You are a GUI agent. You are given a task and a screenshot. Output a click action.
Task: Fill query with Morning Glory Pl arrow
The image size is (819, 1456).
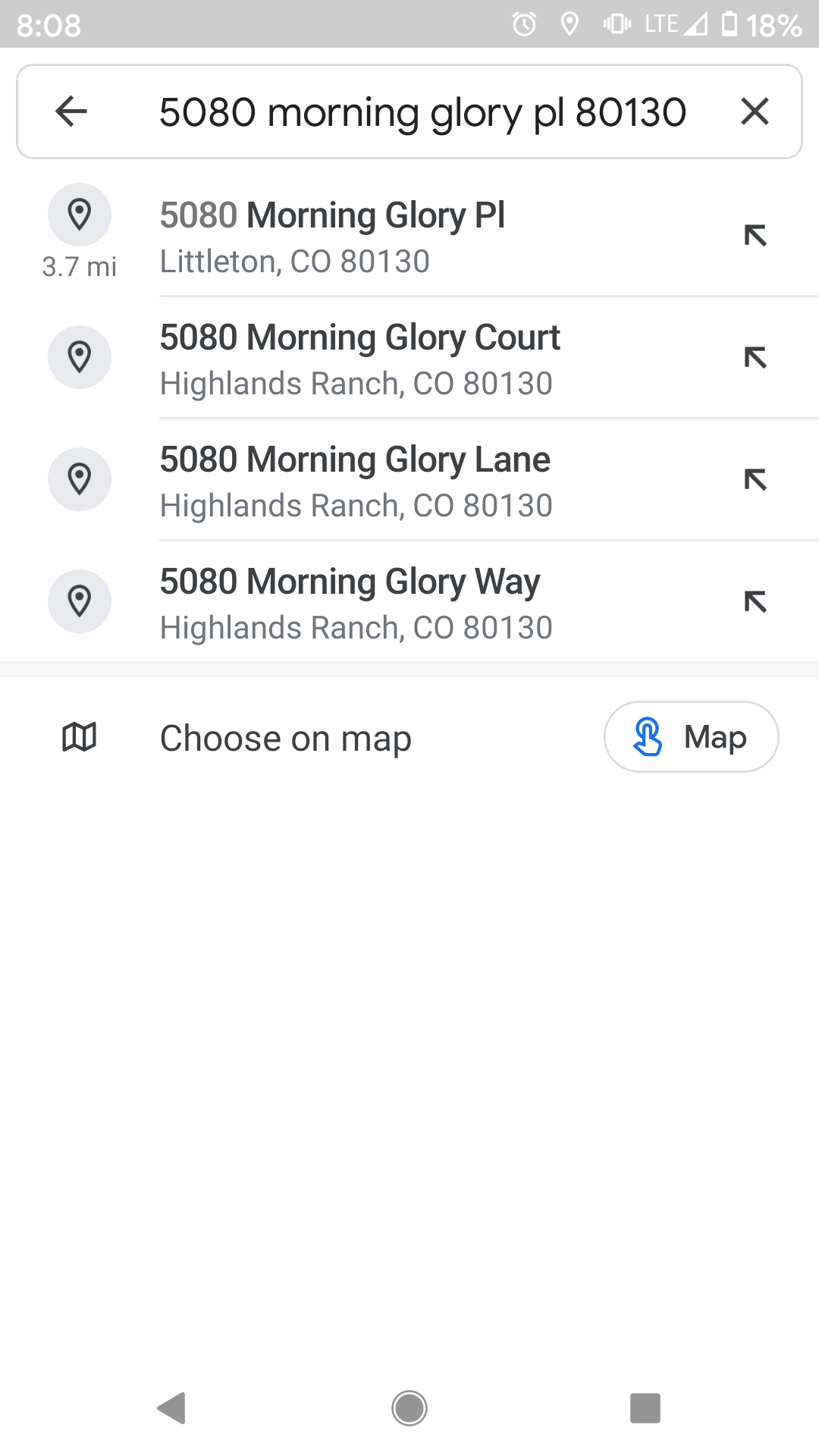tap(755, 236)
